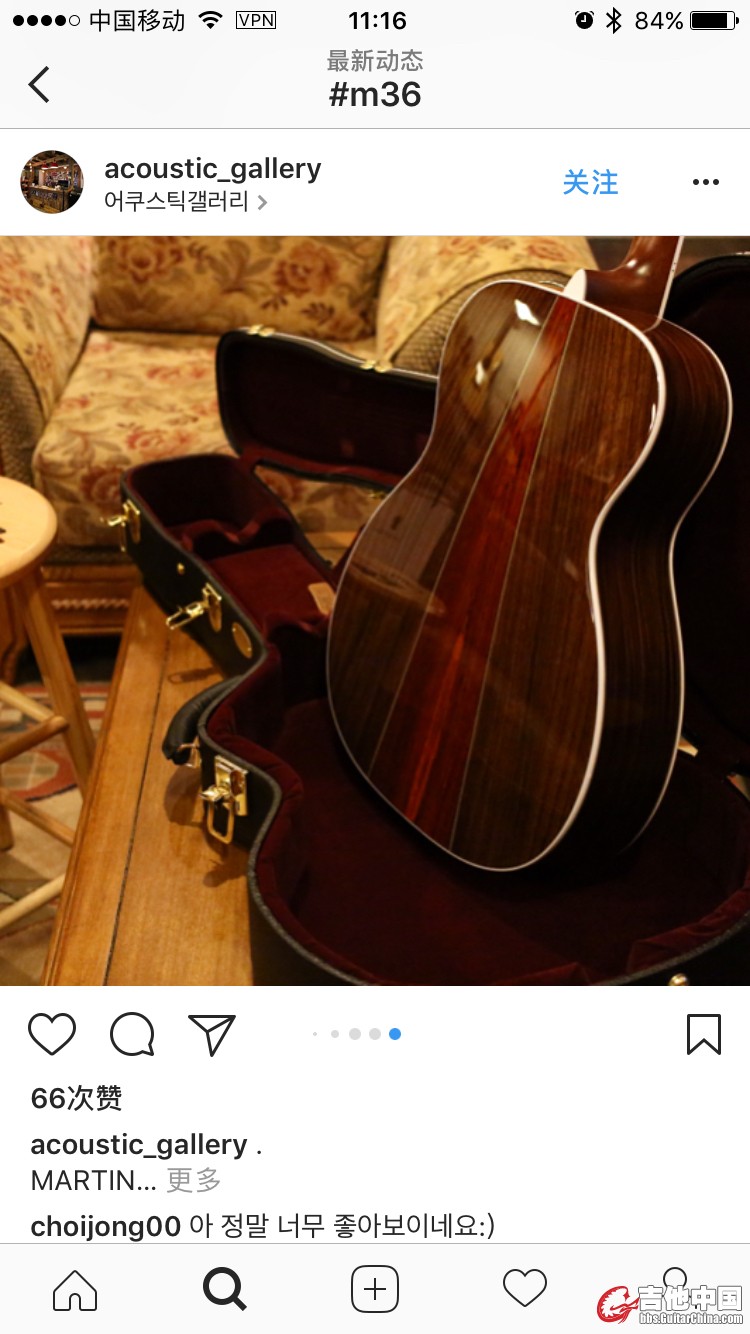This screenshot has height=1334, width=750.
Task: Switch to the Activity heart tab
Action: 524,1289
